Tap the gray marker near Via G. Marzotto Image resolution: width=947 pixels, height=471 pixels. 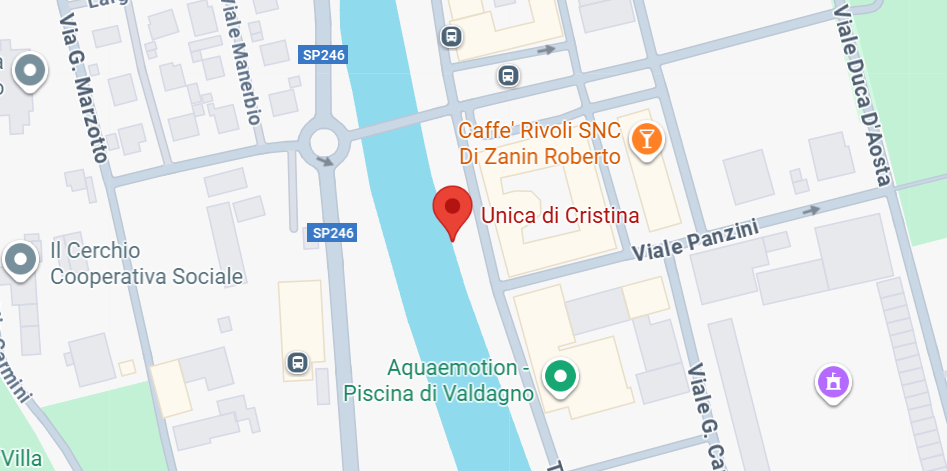(30, 71)
